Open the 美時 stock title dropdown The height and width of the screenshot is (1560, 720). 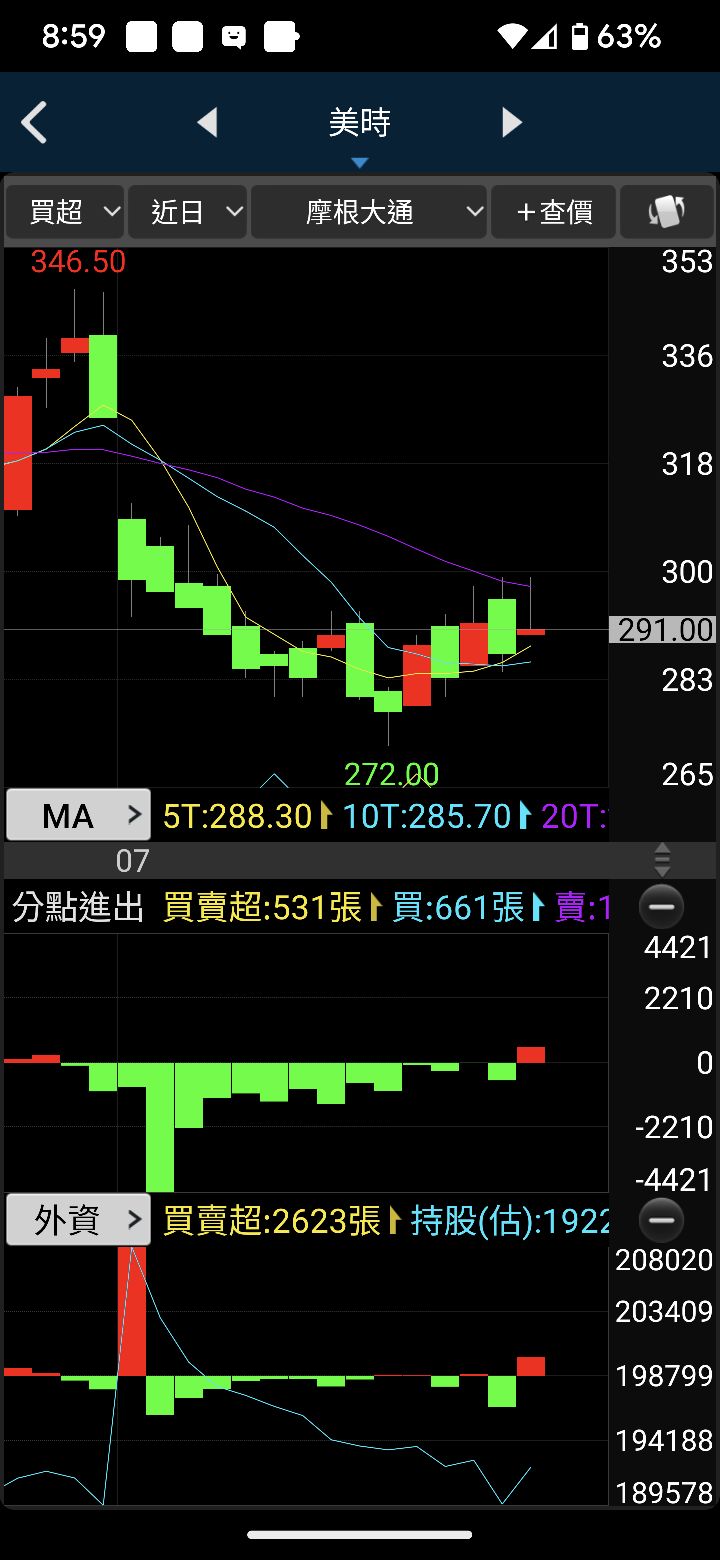point(360,128)
